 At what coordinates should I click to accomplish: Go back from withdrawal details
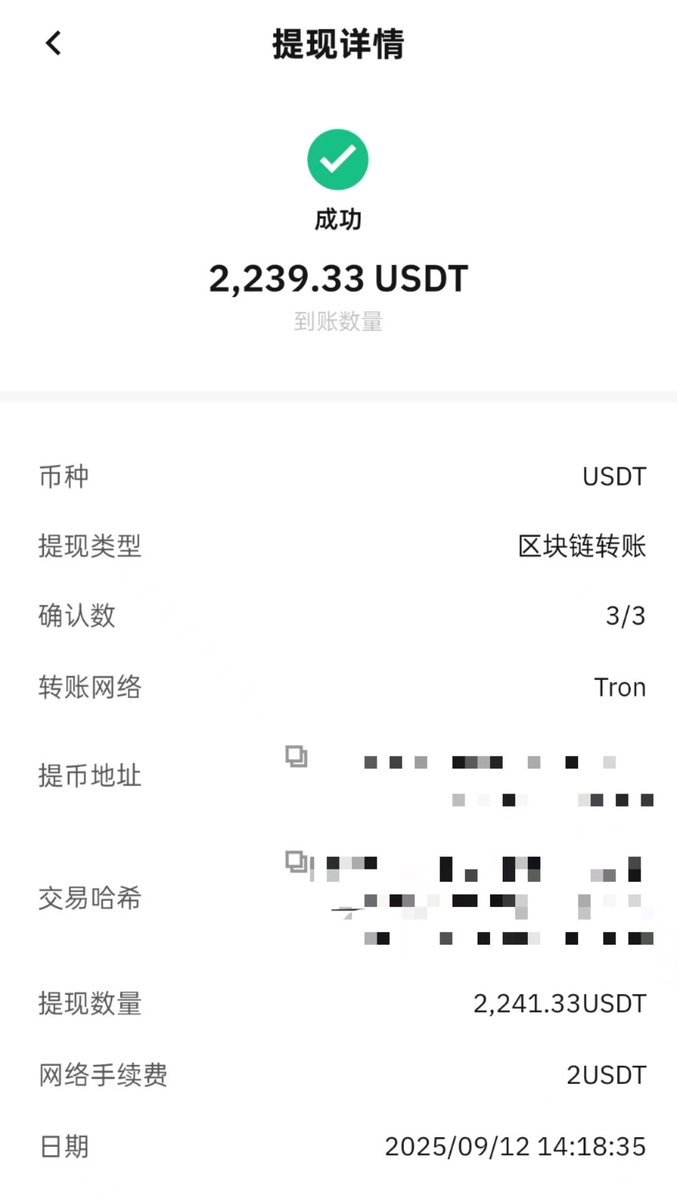point(54,43)
